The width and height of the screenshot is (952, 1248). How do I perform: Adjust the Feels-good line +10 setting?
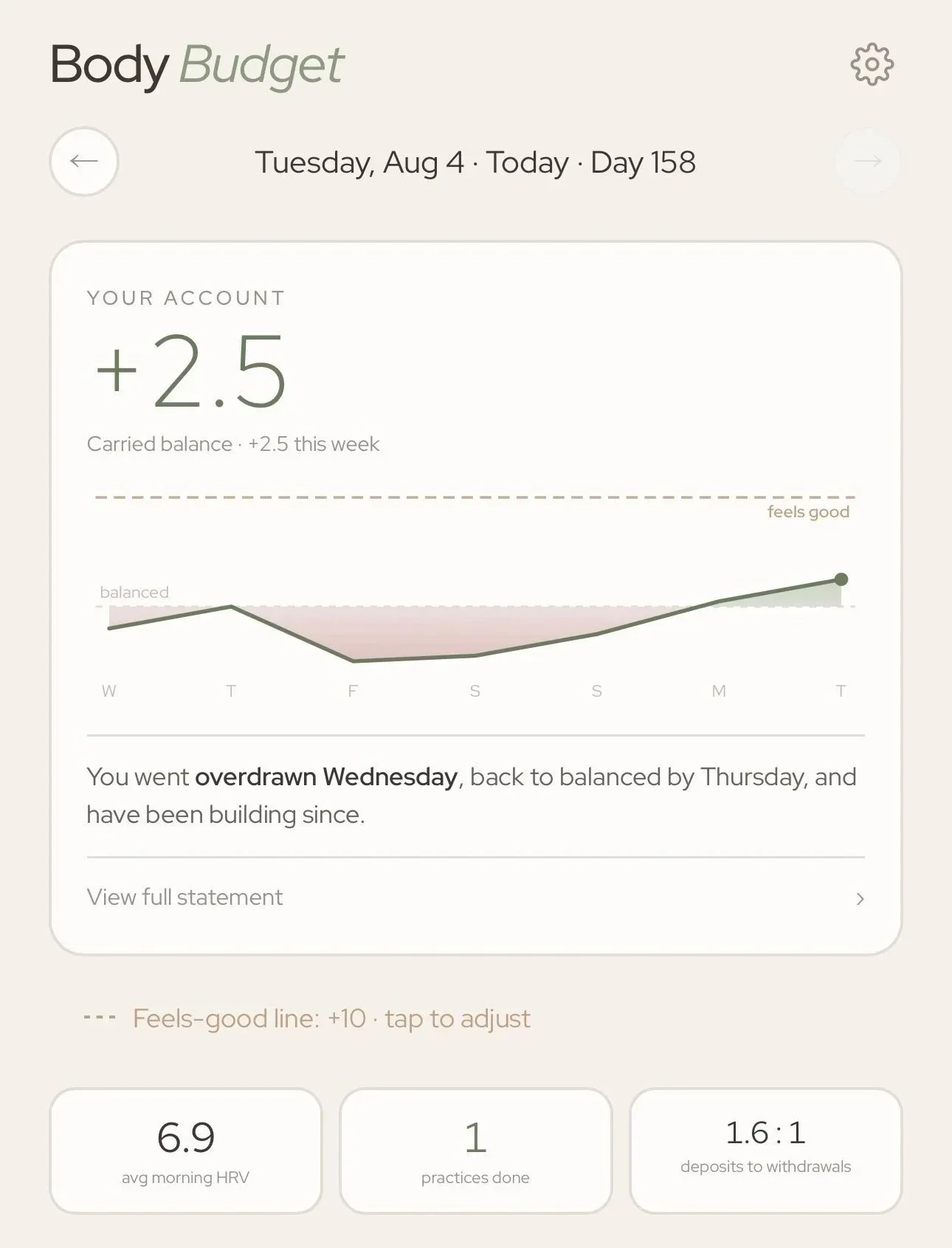pyautogui.click(x=306, y=1018)
